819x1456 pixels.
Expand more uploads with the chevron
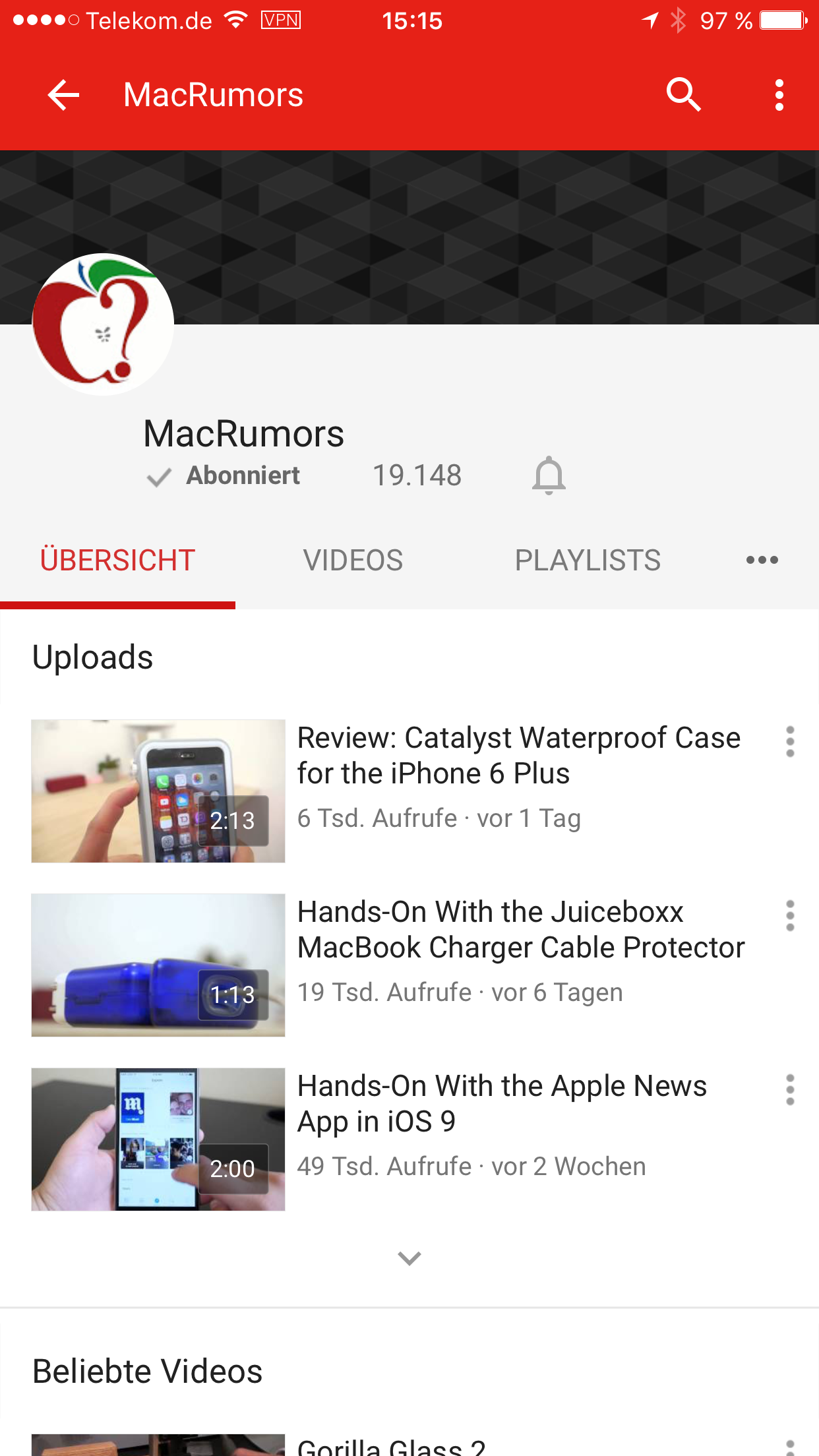click(x=409, y=1258)
